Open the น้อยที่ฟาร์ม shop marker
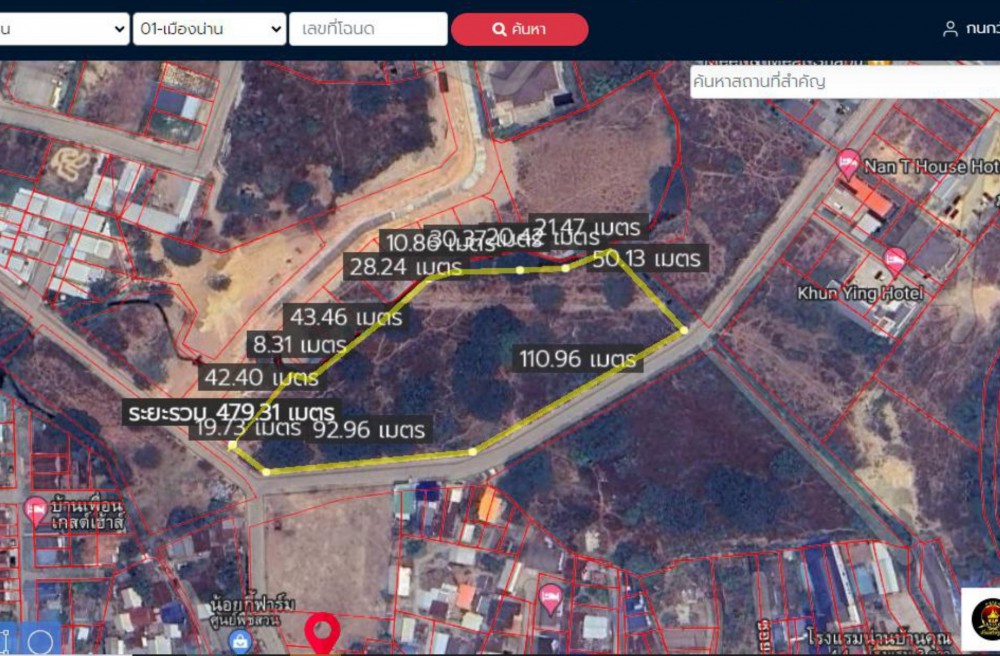The image size is (1000, 656). point(238,641)
